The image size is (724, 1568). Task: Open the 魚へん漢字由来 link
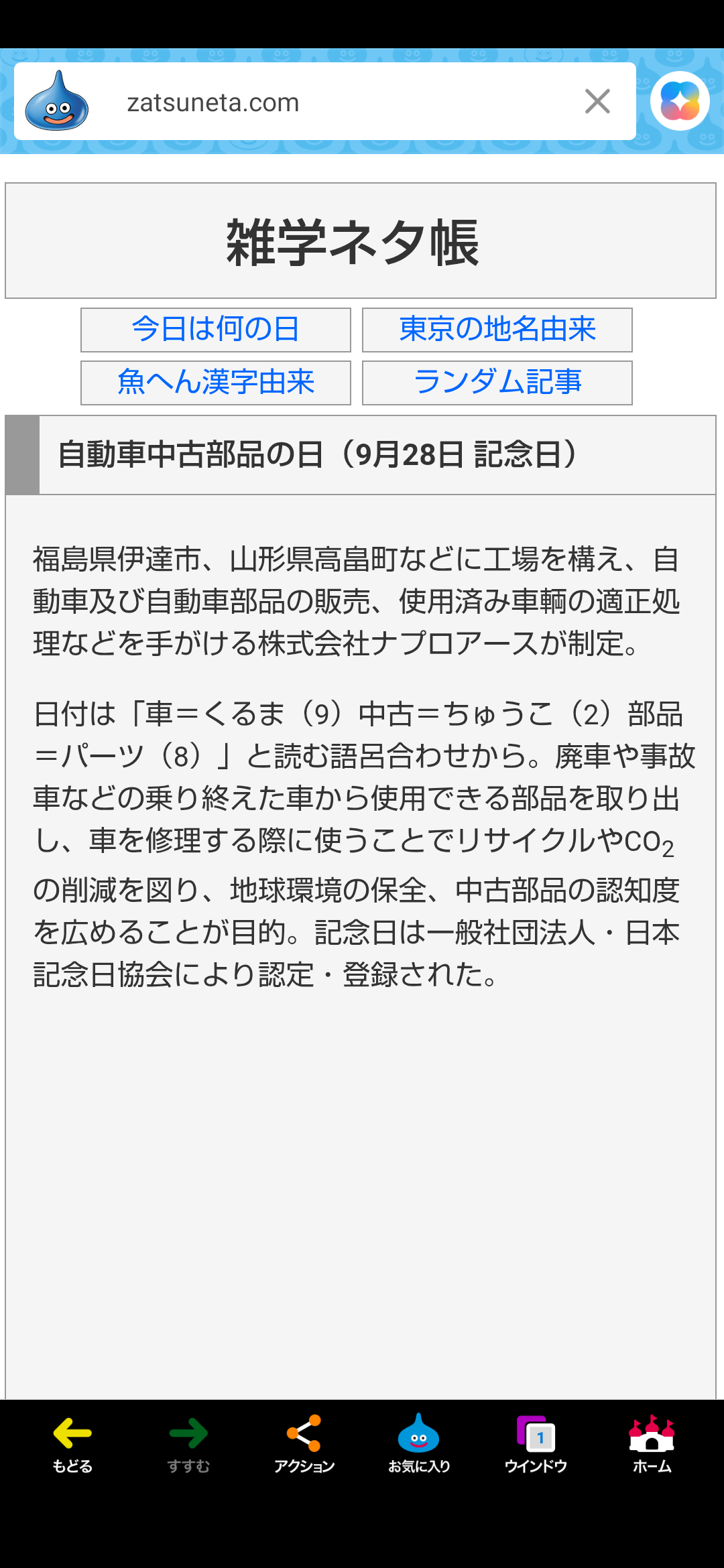(215, 383)
